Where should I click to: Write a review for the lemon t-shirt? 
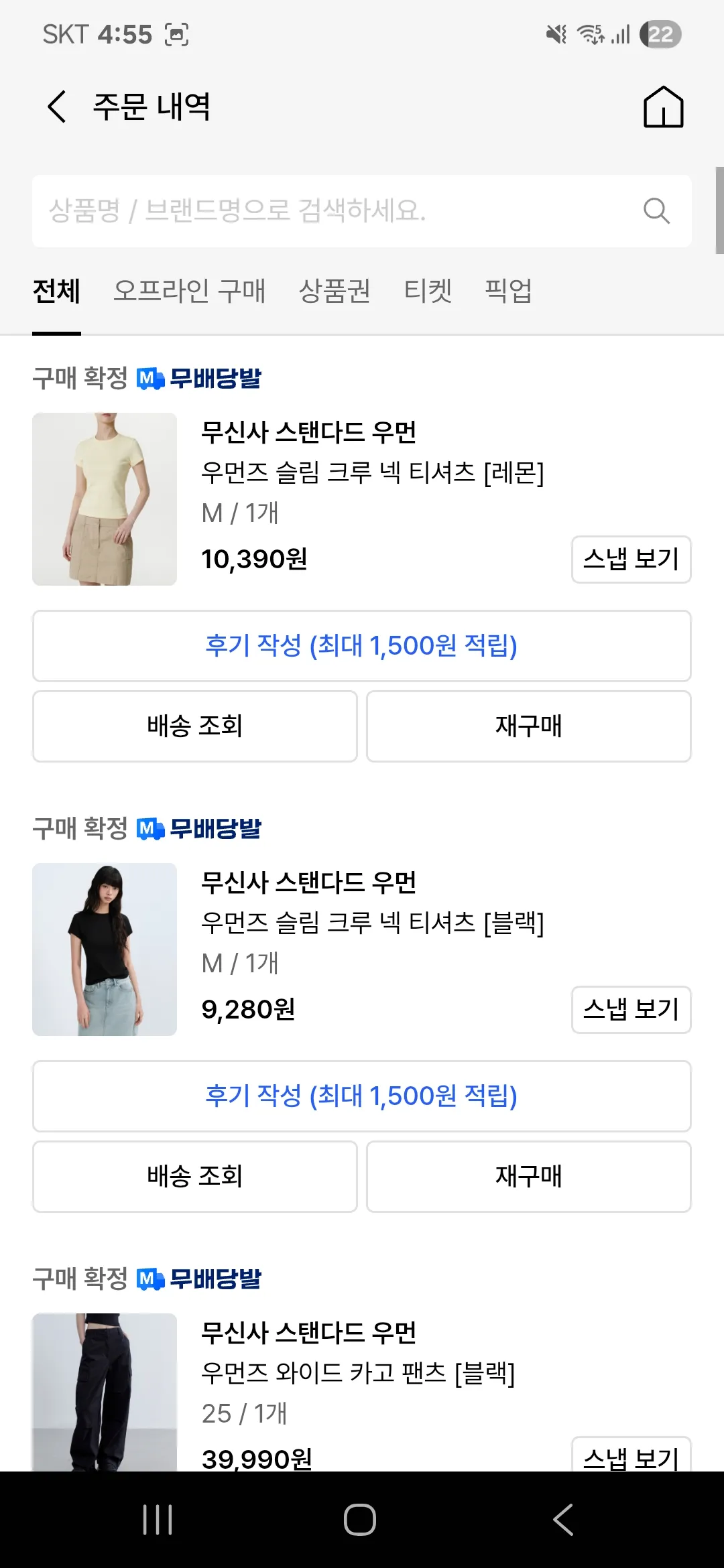point(362,646)
